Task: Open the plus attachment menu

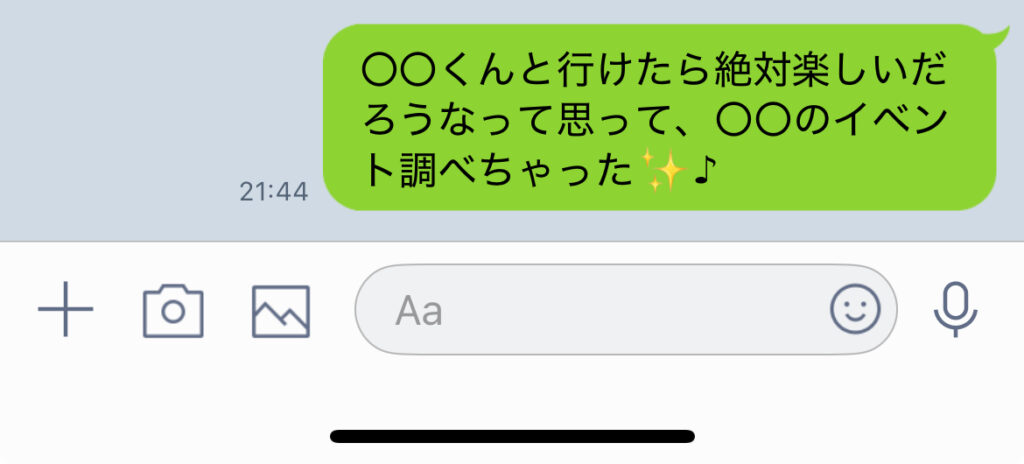Action: pyautogui.click(x=65, y=310)
